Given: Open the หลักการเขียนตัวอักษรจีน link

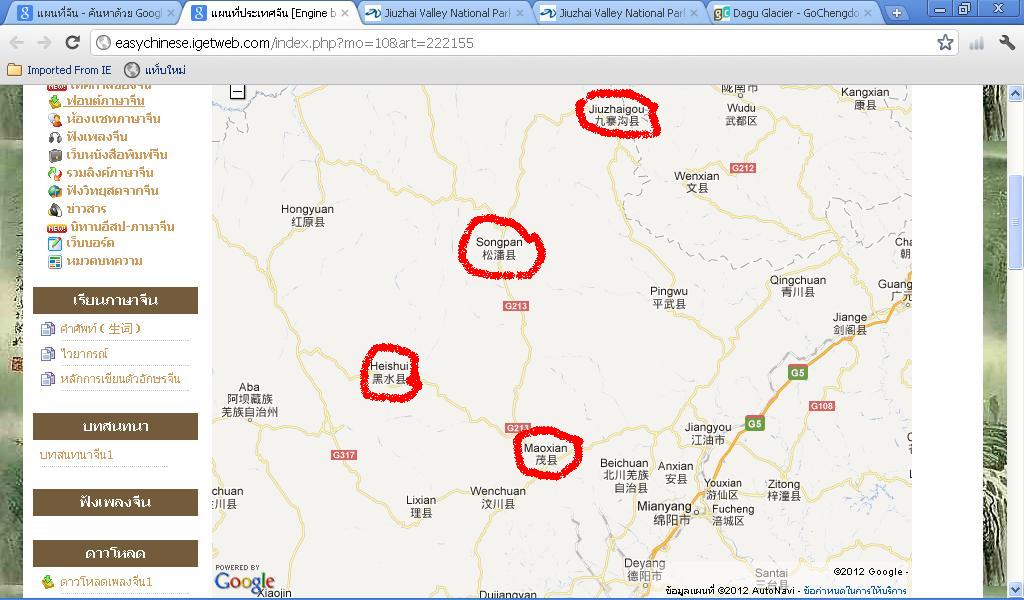Looking at the screenshot, I should (x=120, y=379).
